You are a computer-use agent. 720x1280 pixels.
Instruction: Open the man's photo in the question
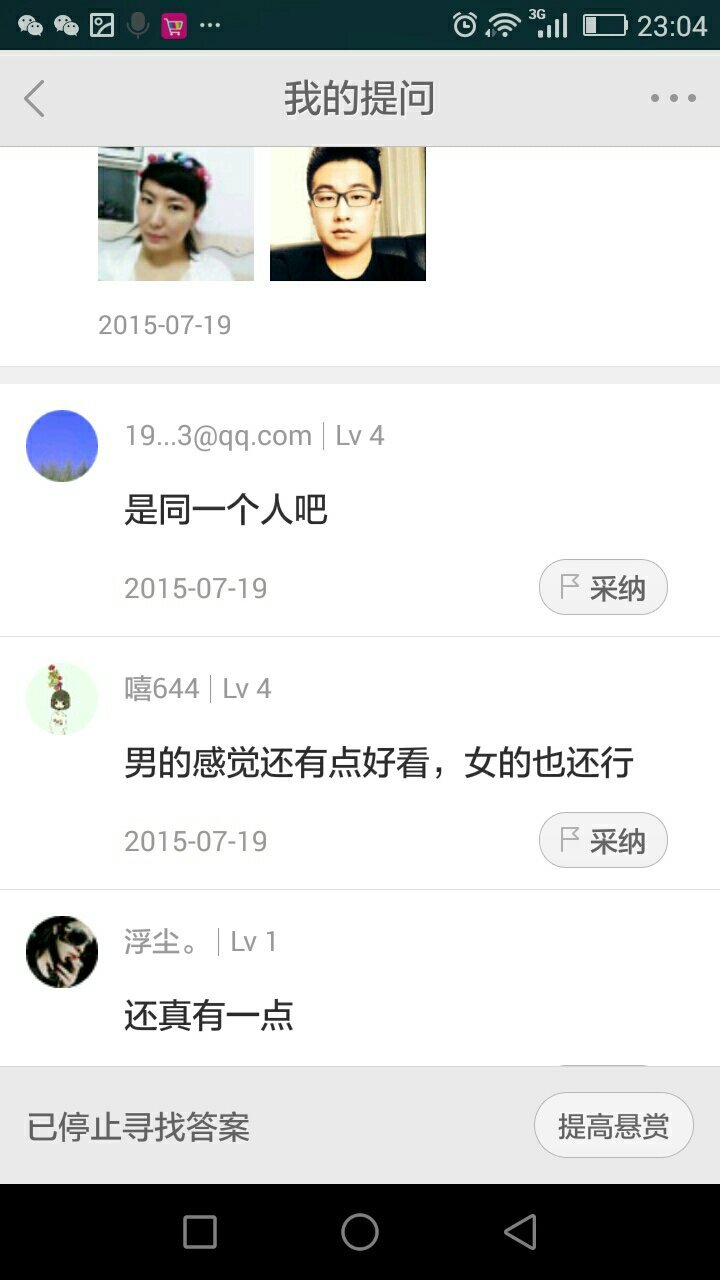348,214
